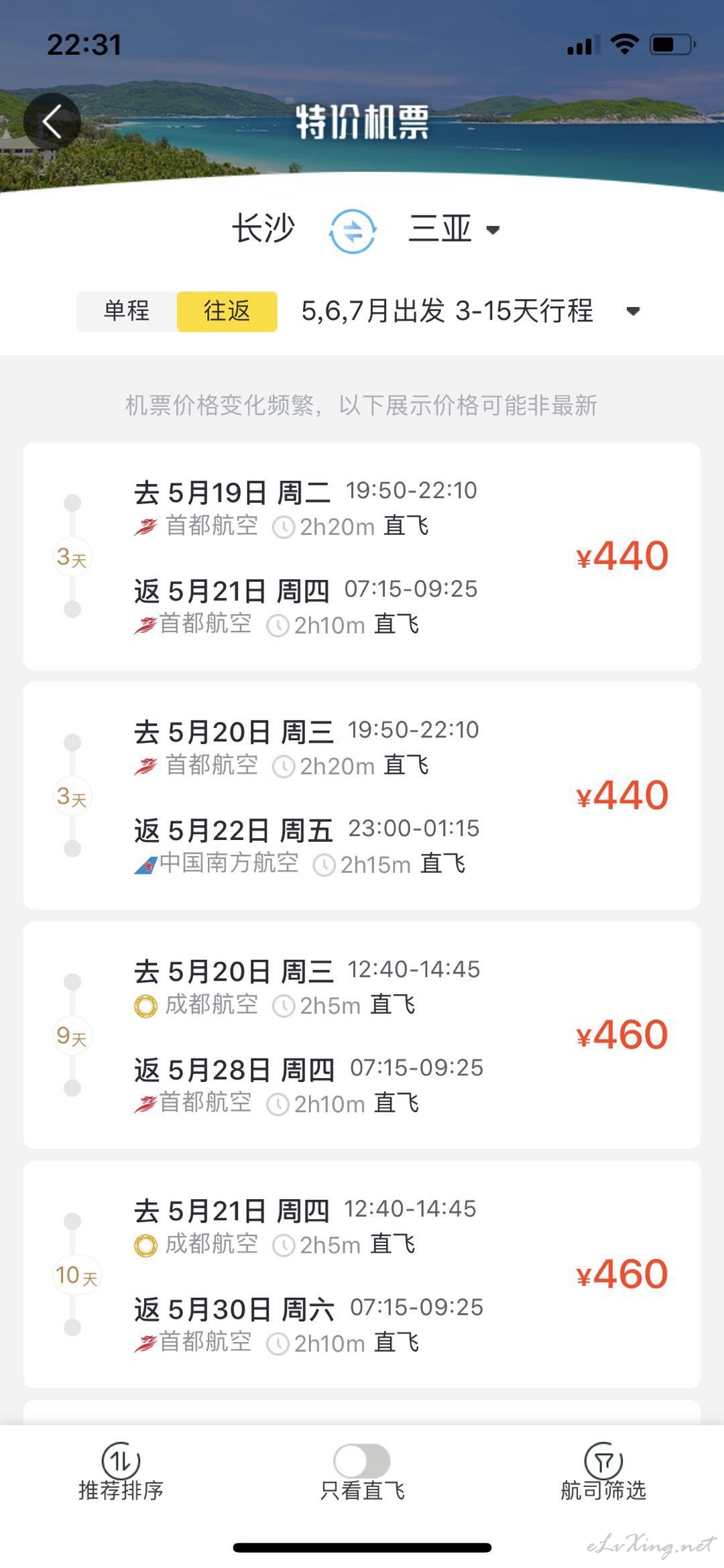Enable the 只看直飞 direct-flights toggle
Viewport: 724px width, 1568px height.
(362, 1461)
